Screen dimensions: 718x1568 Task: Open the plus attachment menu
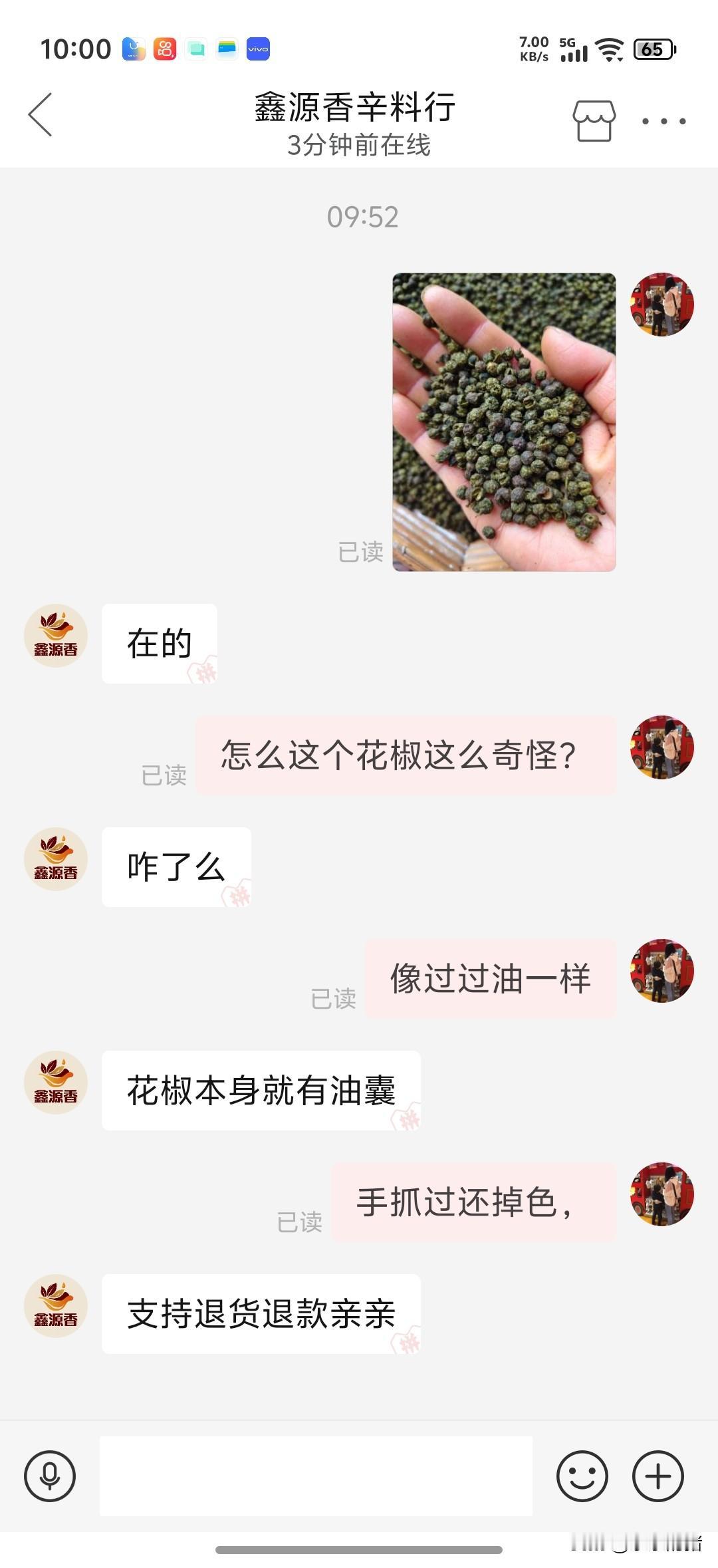tap(658, 1476)
